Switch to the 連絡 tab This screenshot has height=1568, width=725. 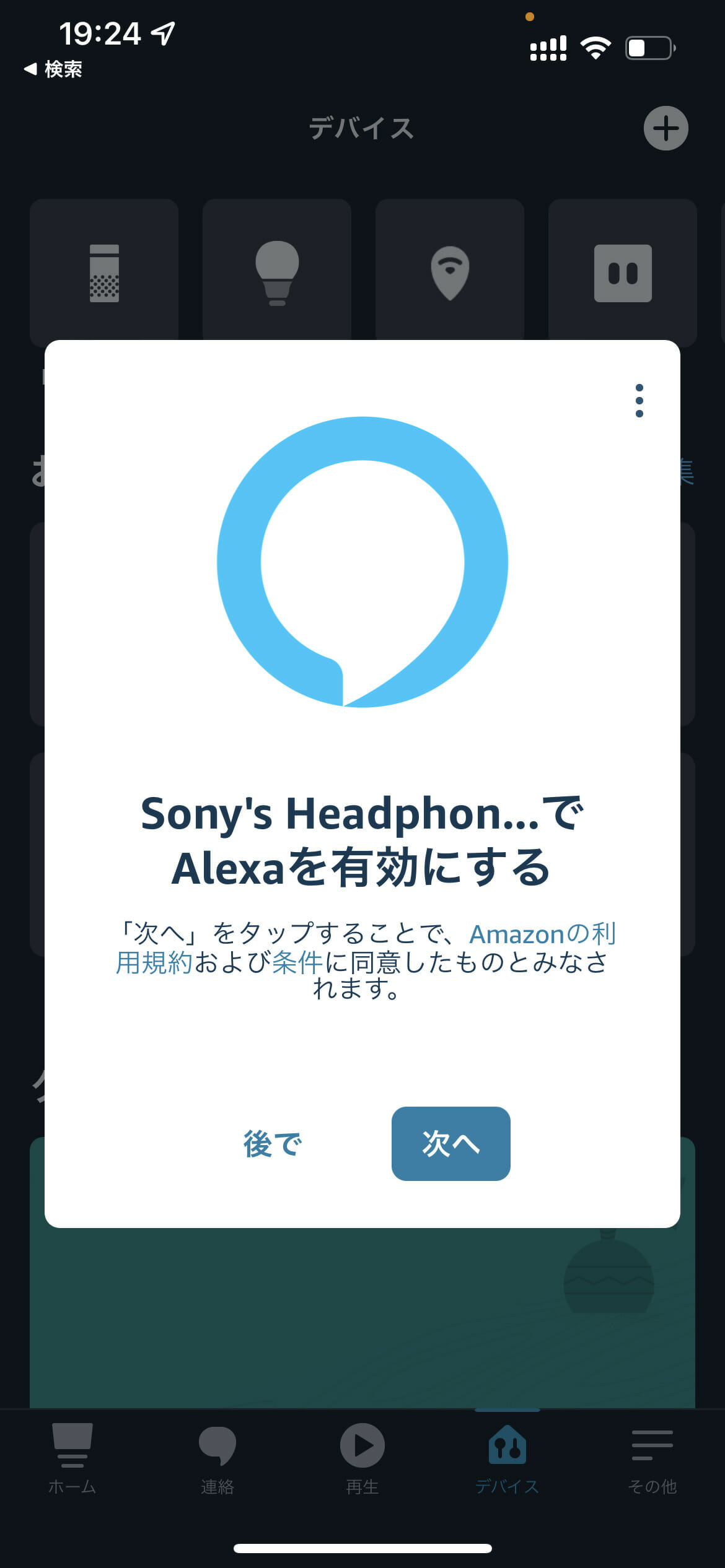217,1457
